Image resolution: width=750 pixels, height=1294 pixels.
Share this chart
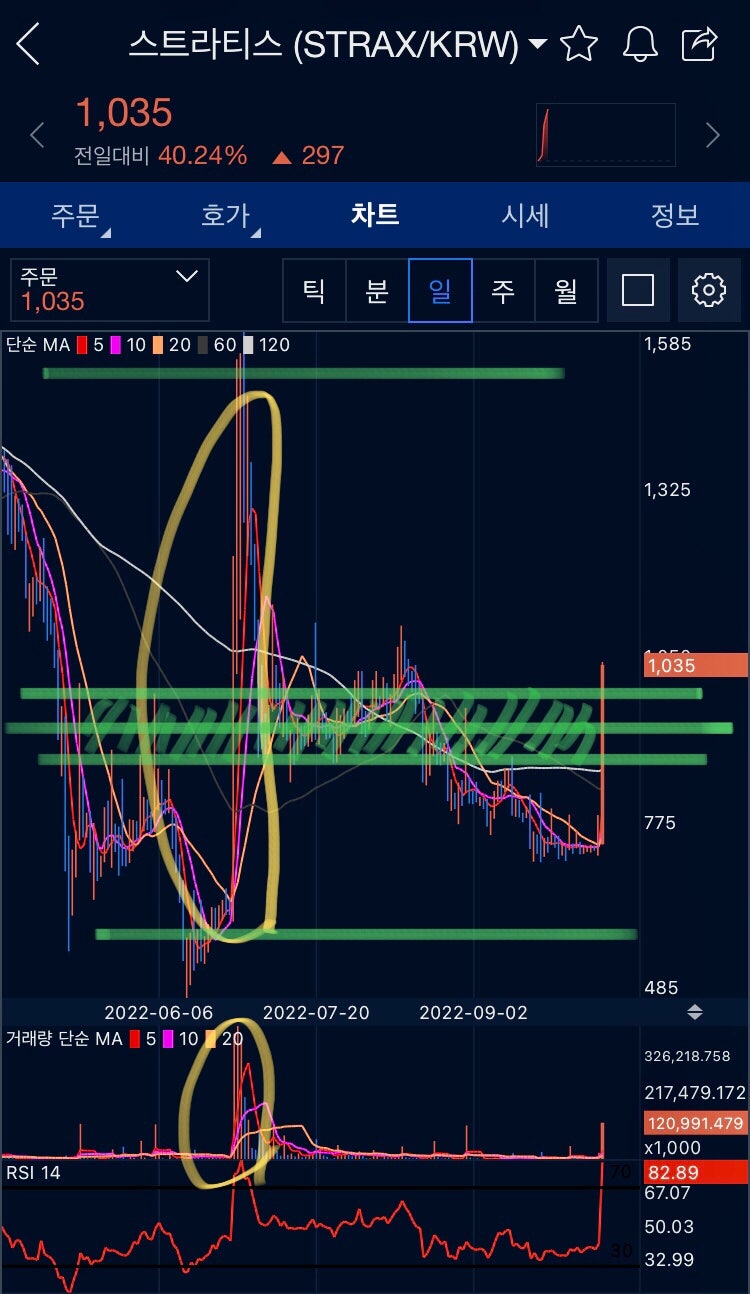click(700, 44)
